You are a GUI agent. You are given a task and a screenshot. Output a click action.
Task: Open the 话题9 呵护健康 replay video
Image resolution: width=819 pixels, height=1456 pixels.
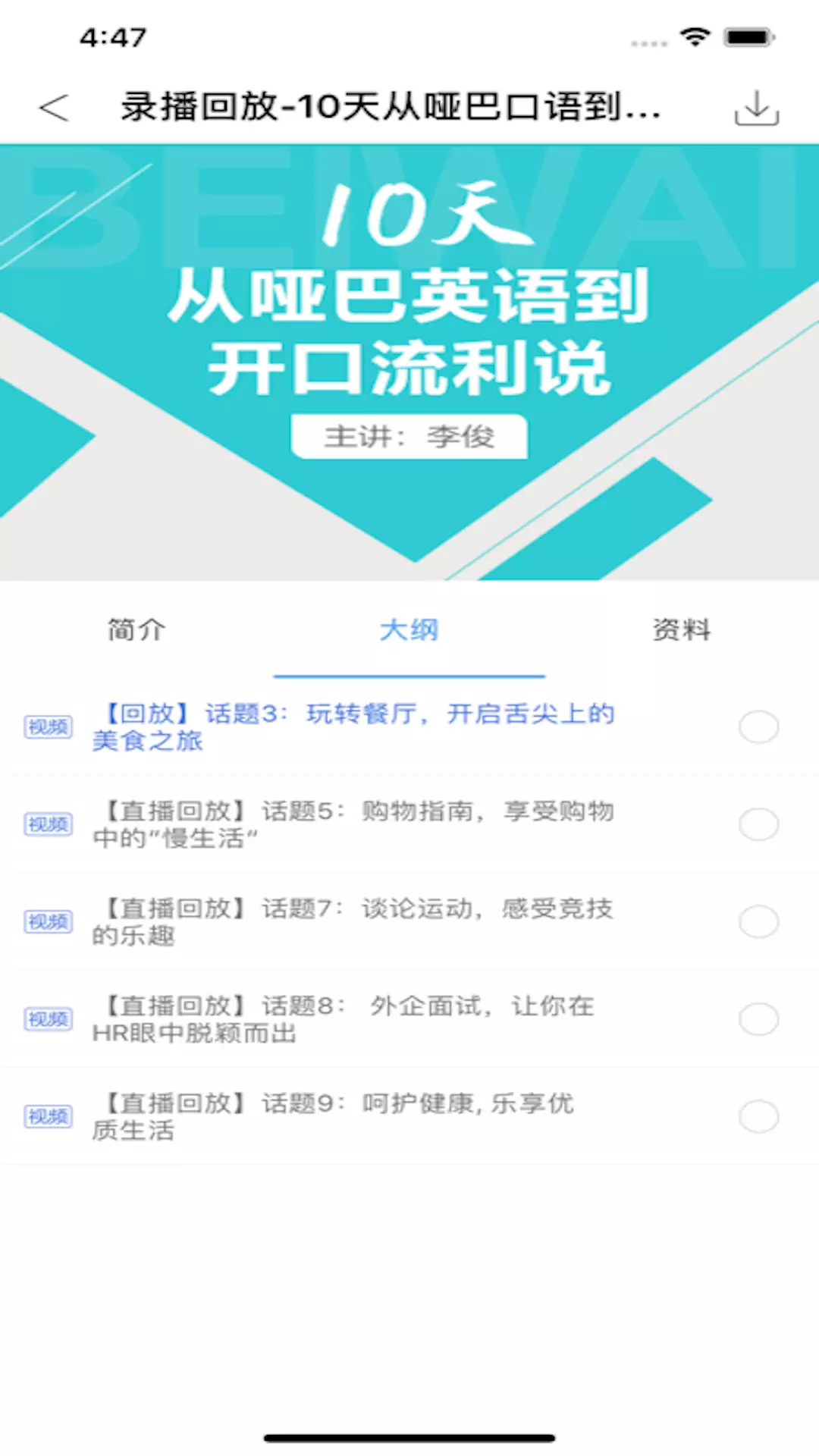334,1116
